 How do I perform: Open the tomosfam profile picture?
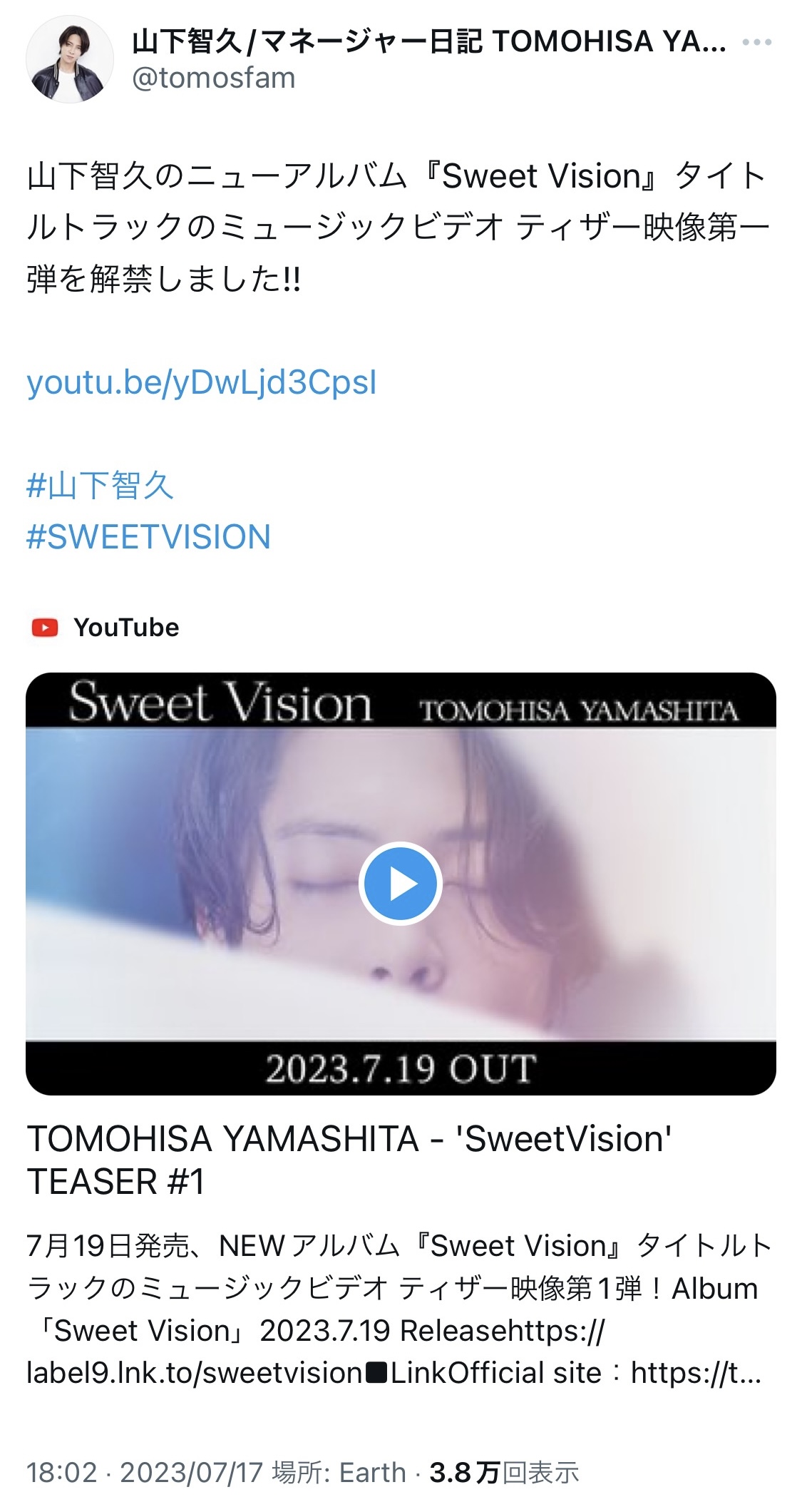pyautogui.click(x=69, y=60)
